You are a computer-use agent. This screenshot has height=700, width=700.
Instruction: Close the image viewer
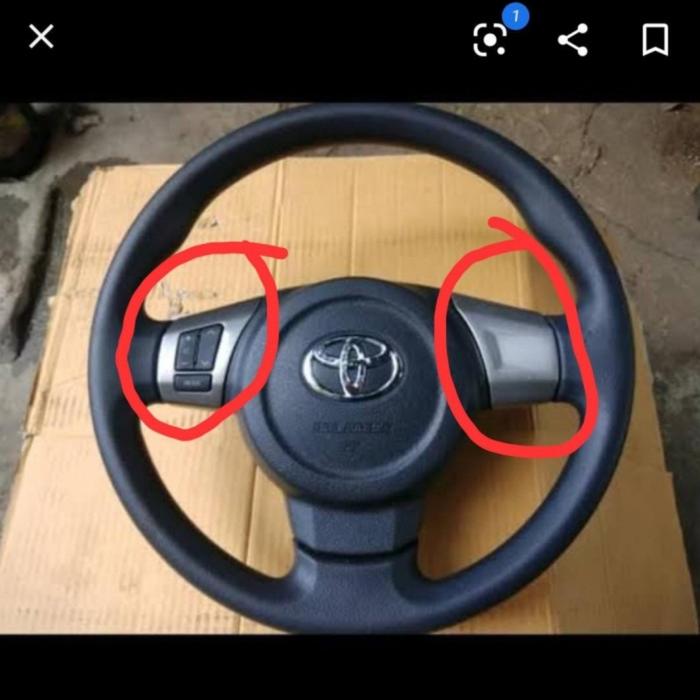click(41, 38)
